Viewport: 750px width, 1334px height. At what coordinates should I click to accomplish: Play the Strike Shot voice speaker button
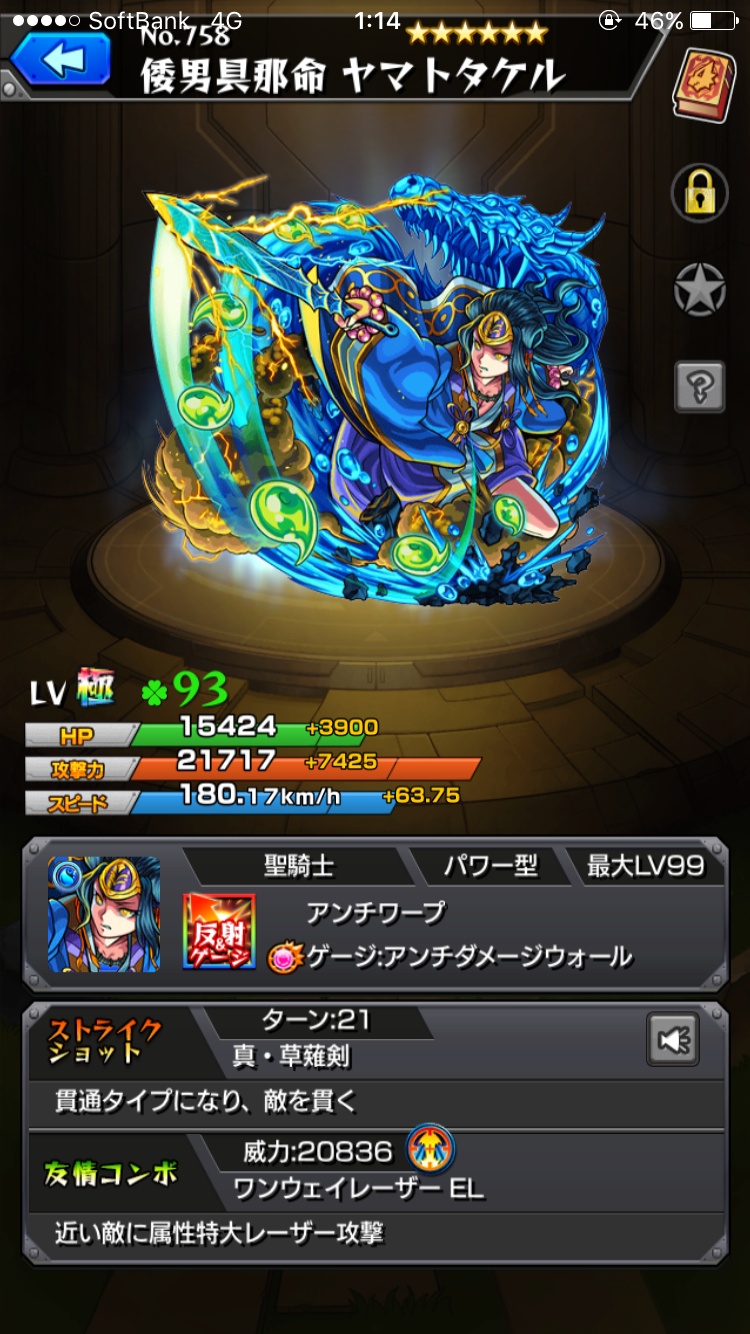[x=672, y=1041]
